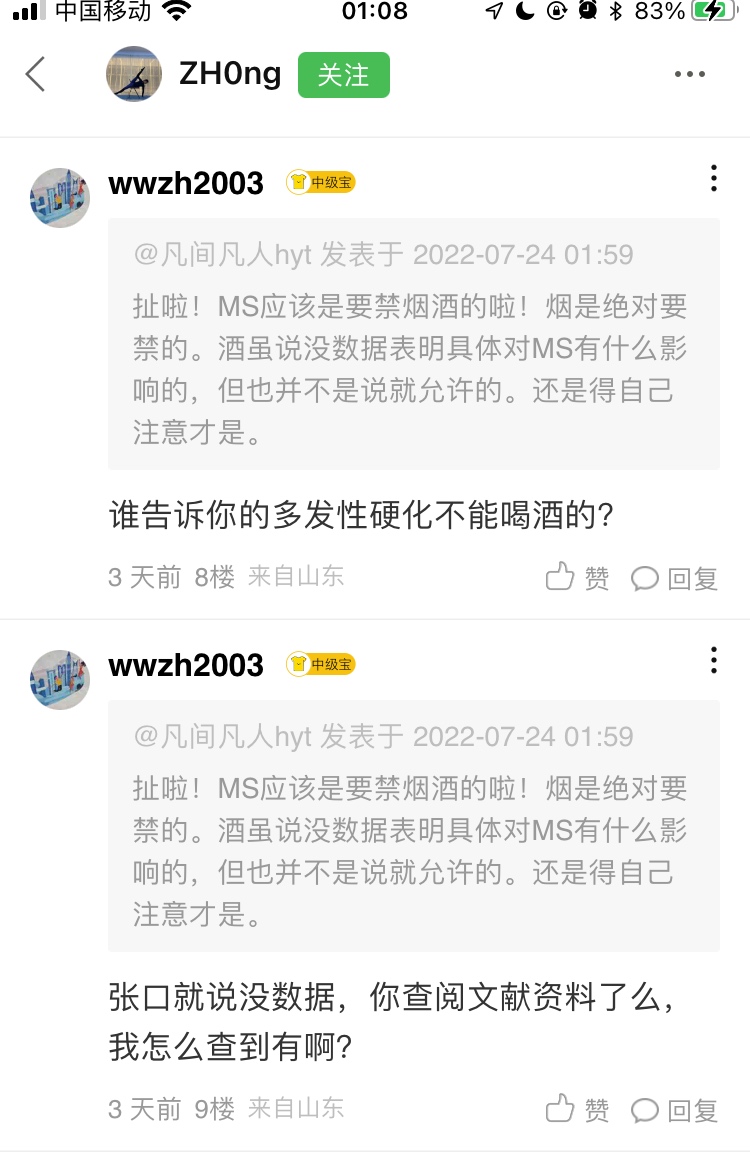This screenshot has height=1174, width=750.
Task: Go back using the top-left arrow
Action: [x=36, y=74]
